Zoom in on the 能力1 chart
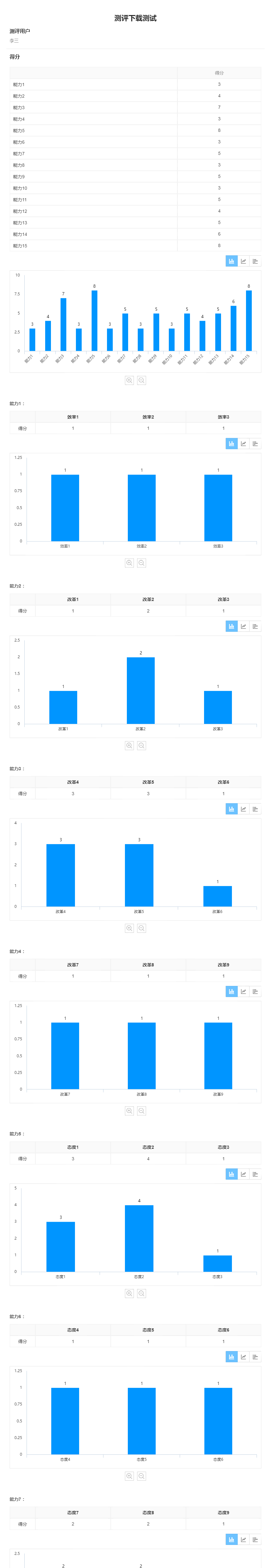 pos(129,563)
